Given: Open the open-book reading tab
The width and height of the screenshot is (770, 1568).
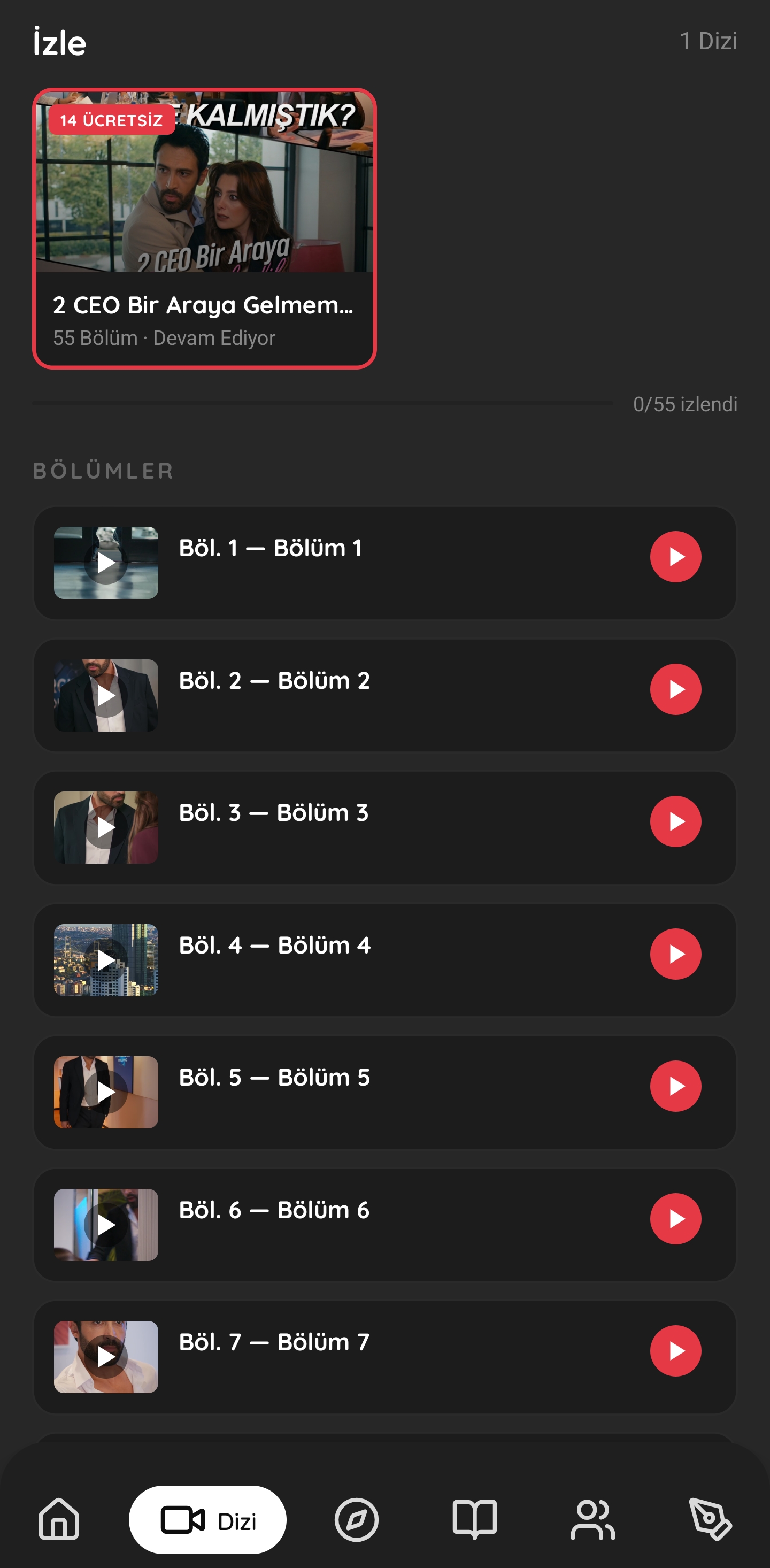Looking at the screenshot, I should tap(475, 1519).
